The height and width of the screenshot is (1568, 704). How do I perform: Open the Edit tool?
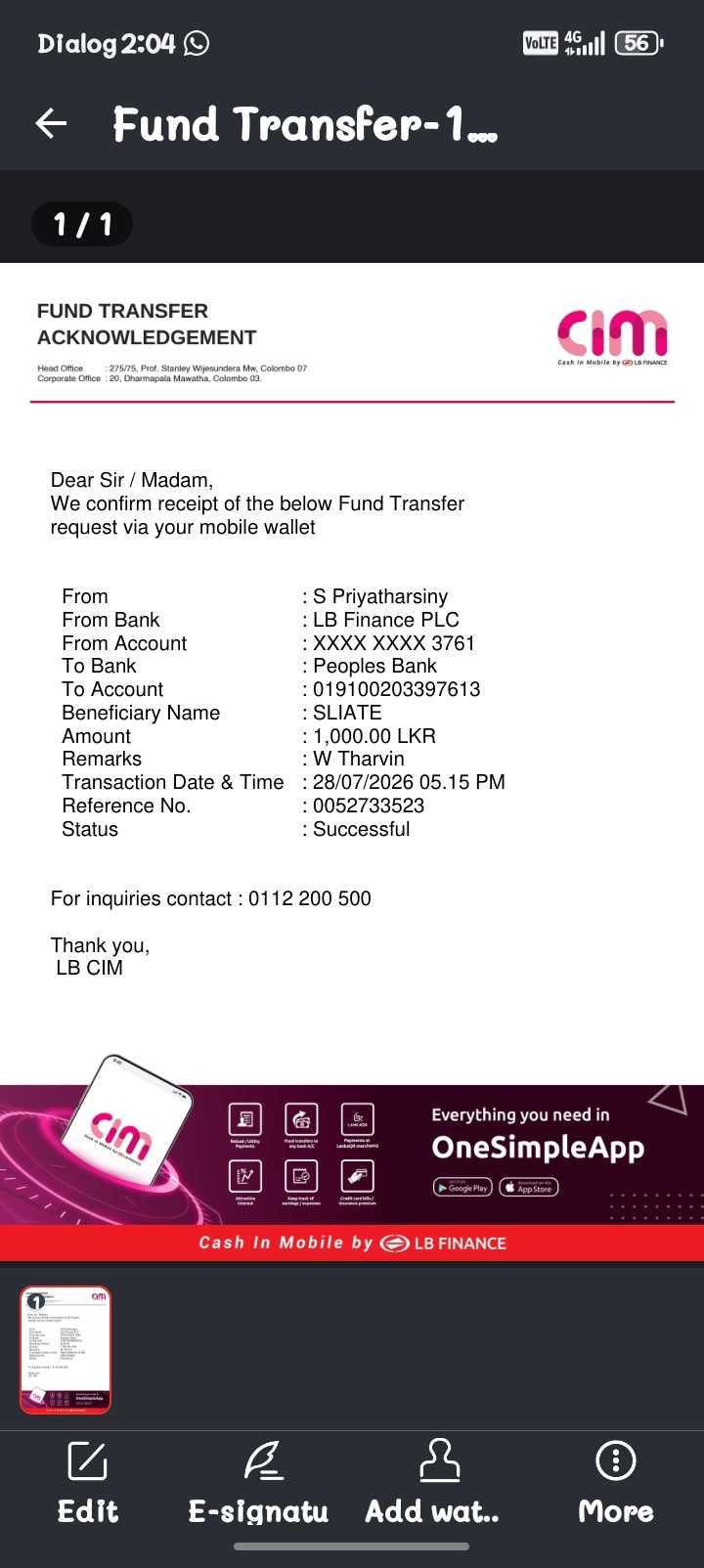click(x=88, y=1483)
